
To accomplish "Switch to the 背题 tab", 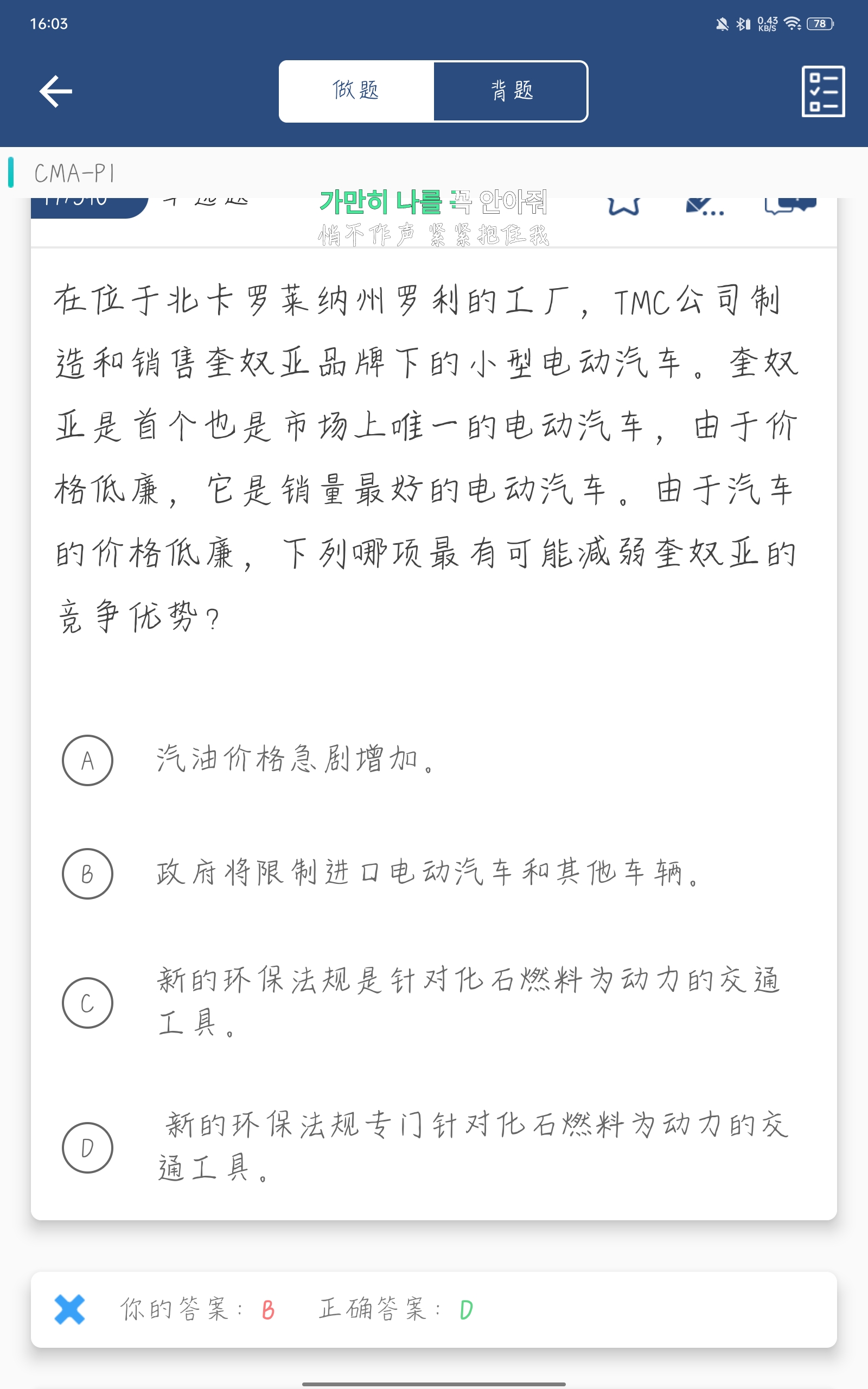I will tap(511, 91).
